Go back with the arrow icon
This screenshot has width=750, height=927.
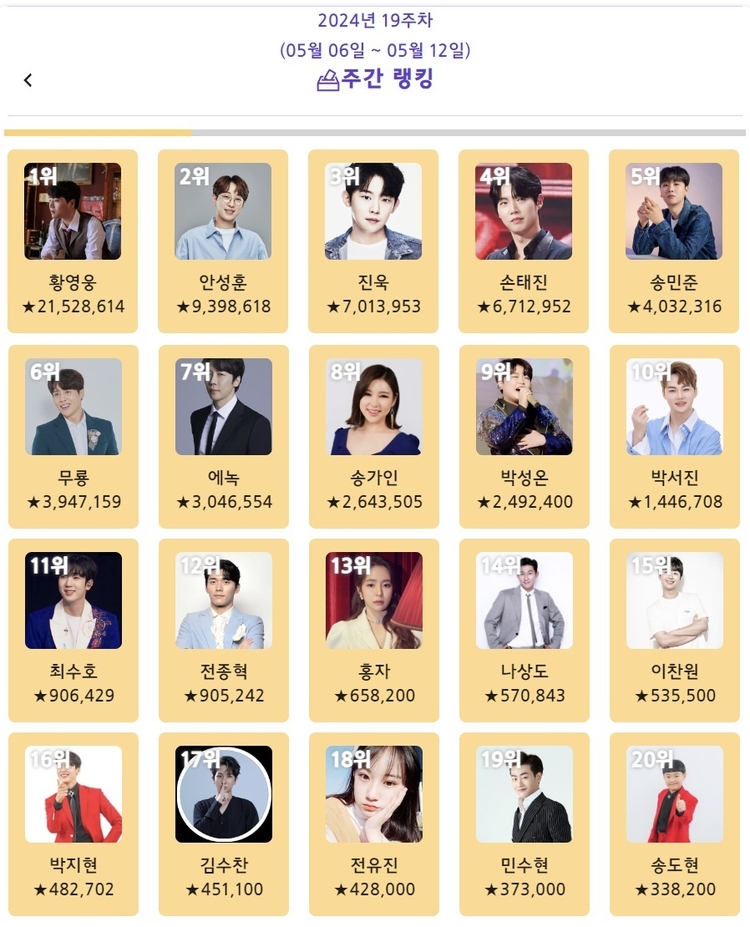point(28,81)
